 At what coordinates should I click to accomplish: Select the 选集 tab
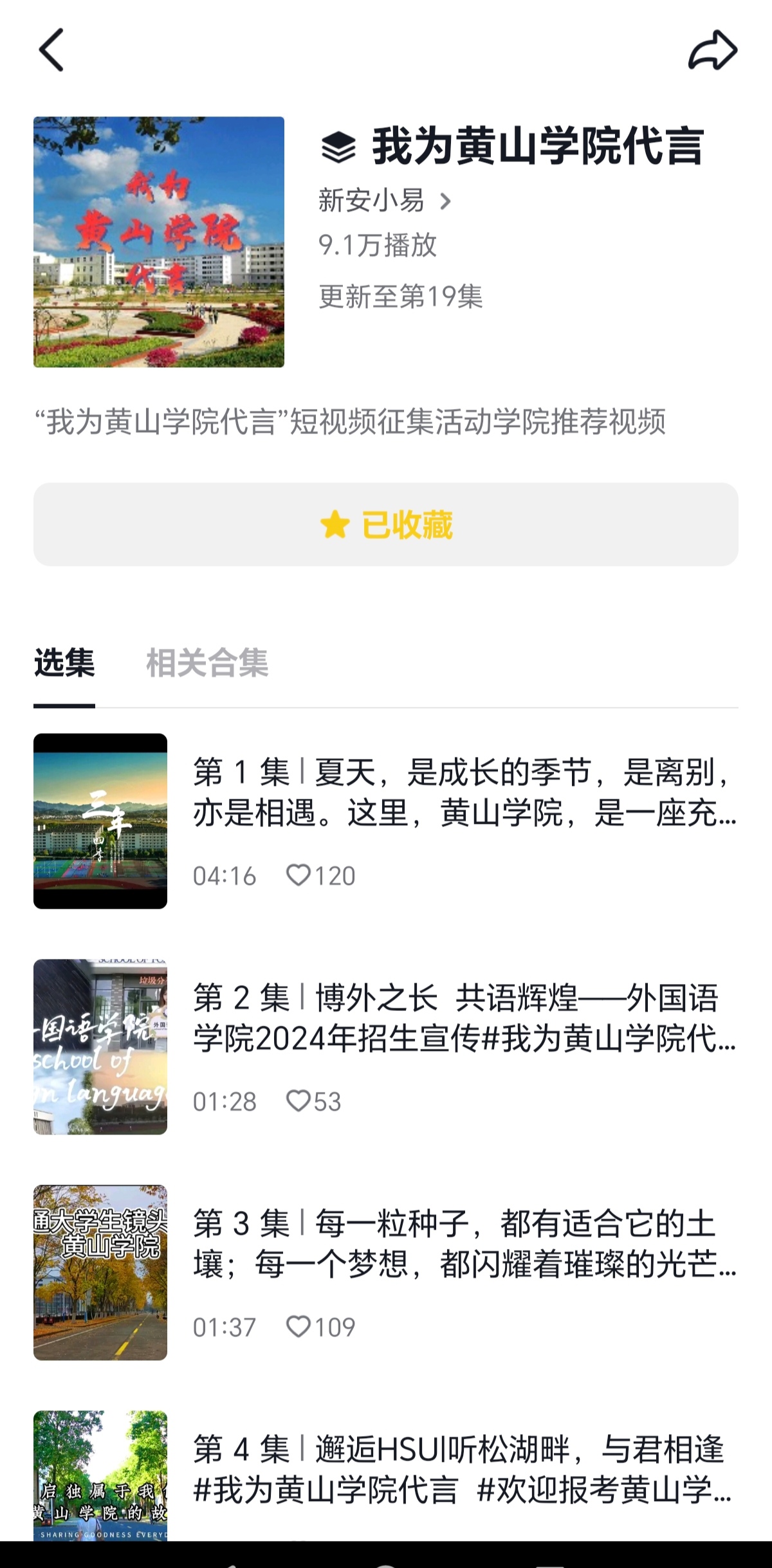[64, 662]
